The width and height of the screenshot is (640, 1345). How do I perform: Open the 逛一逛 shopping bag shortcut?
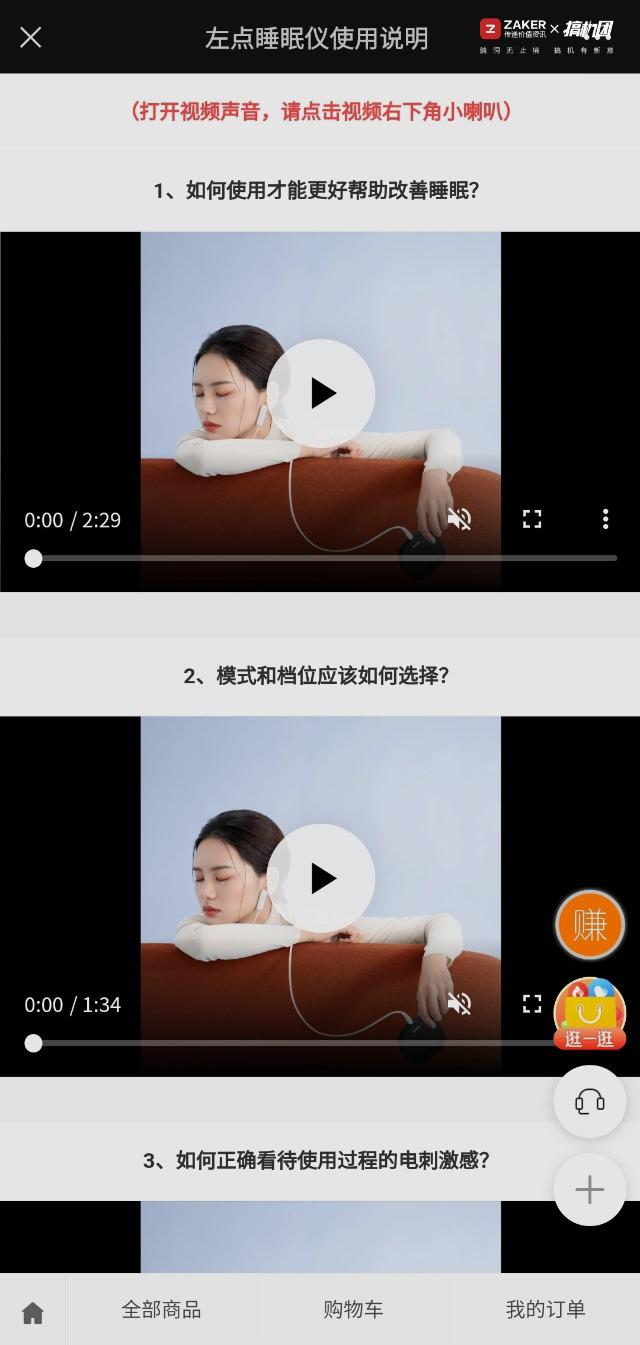coord(590,1014)
